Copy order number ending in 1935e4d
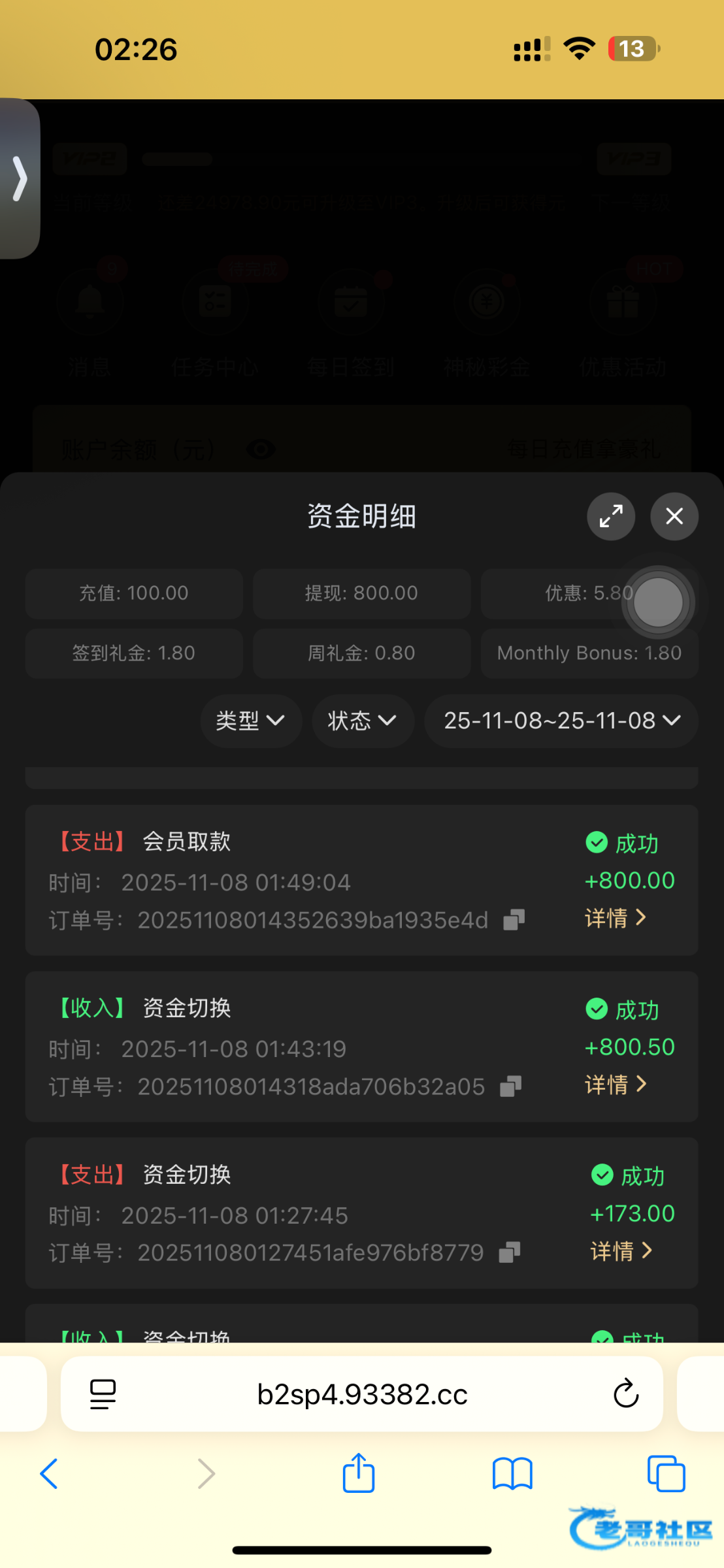The height and width of the screenshot is (1568, 724). click(514, 920)
